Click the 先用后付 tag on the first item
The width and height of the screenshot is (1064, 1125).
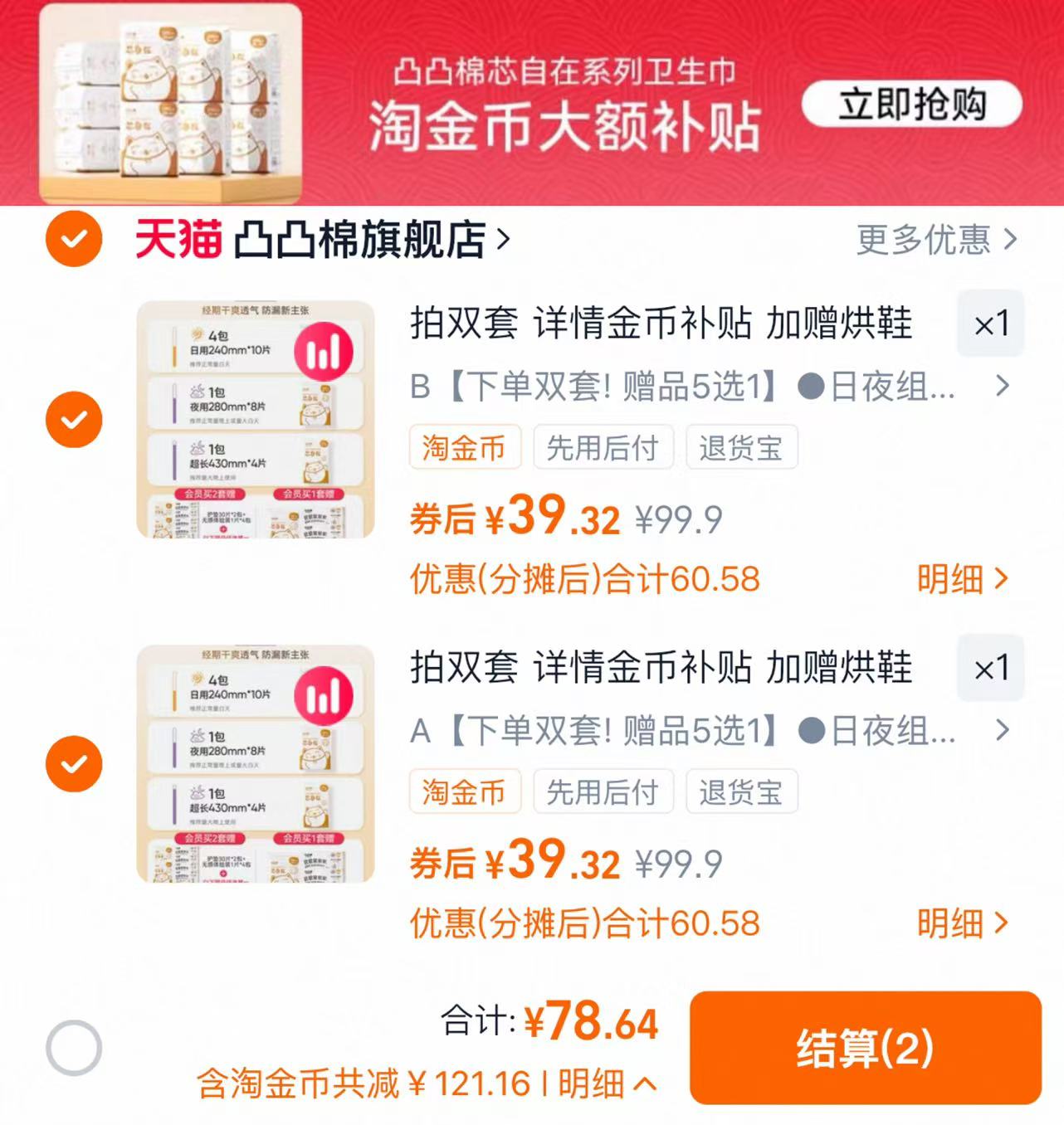(603, 447)
